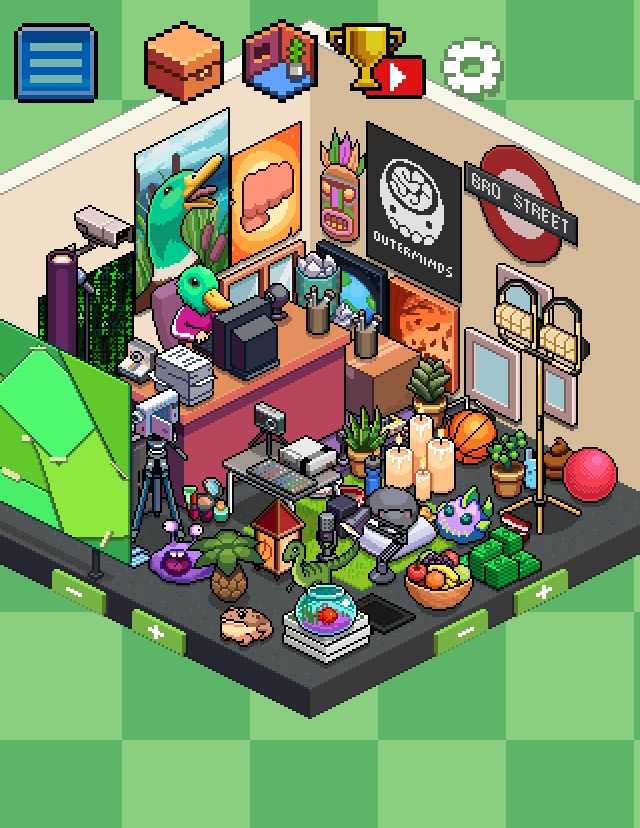Open the hamburger main menu

56,63
